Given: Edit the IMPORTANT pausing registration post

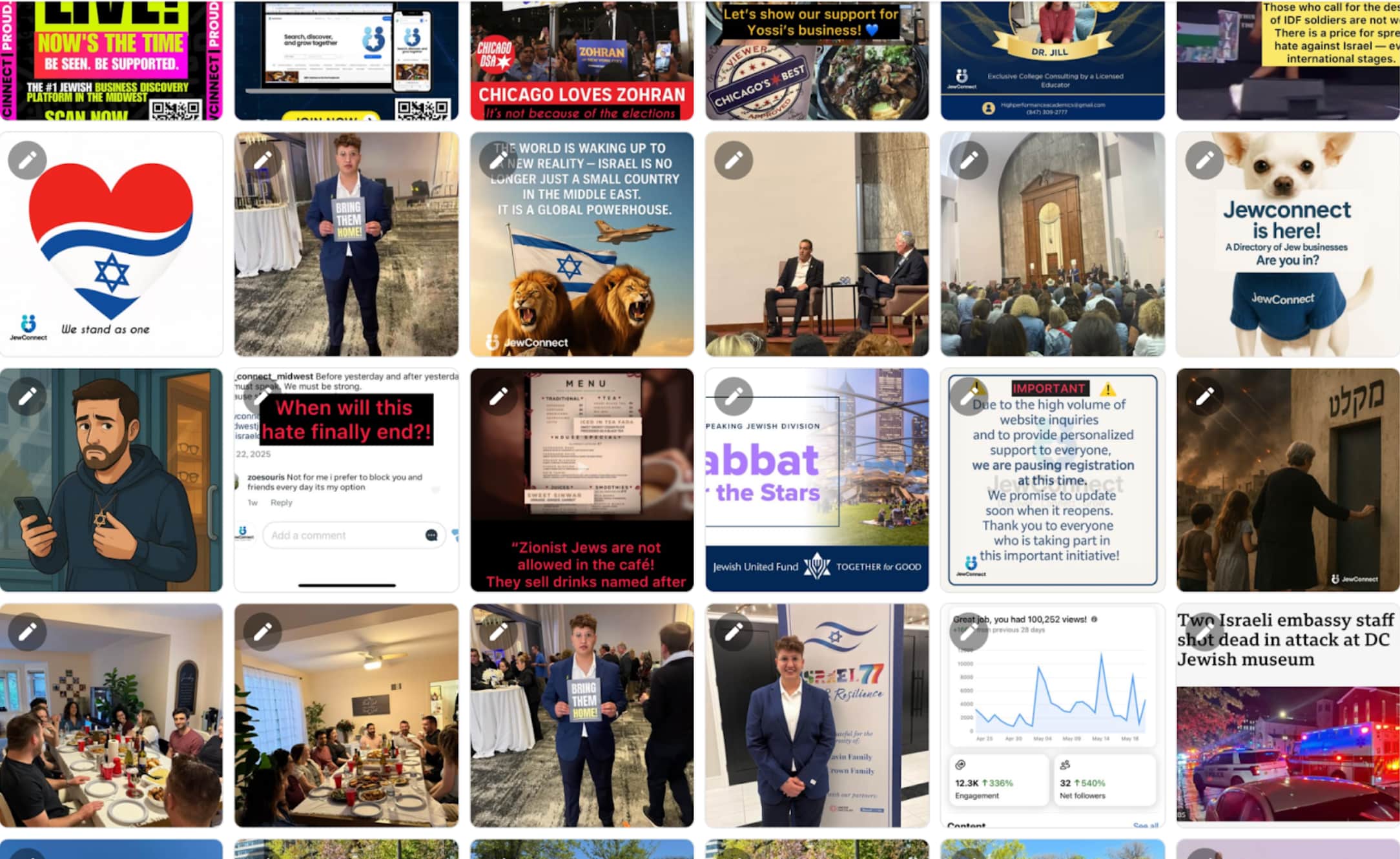Looking at the screenshot, I should tap(969, 396).
